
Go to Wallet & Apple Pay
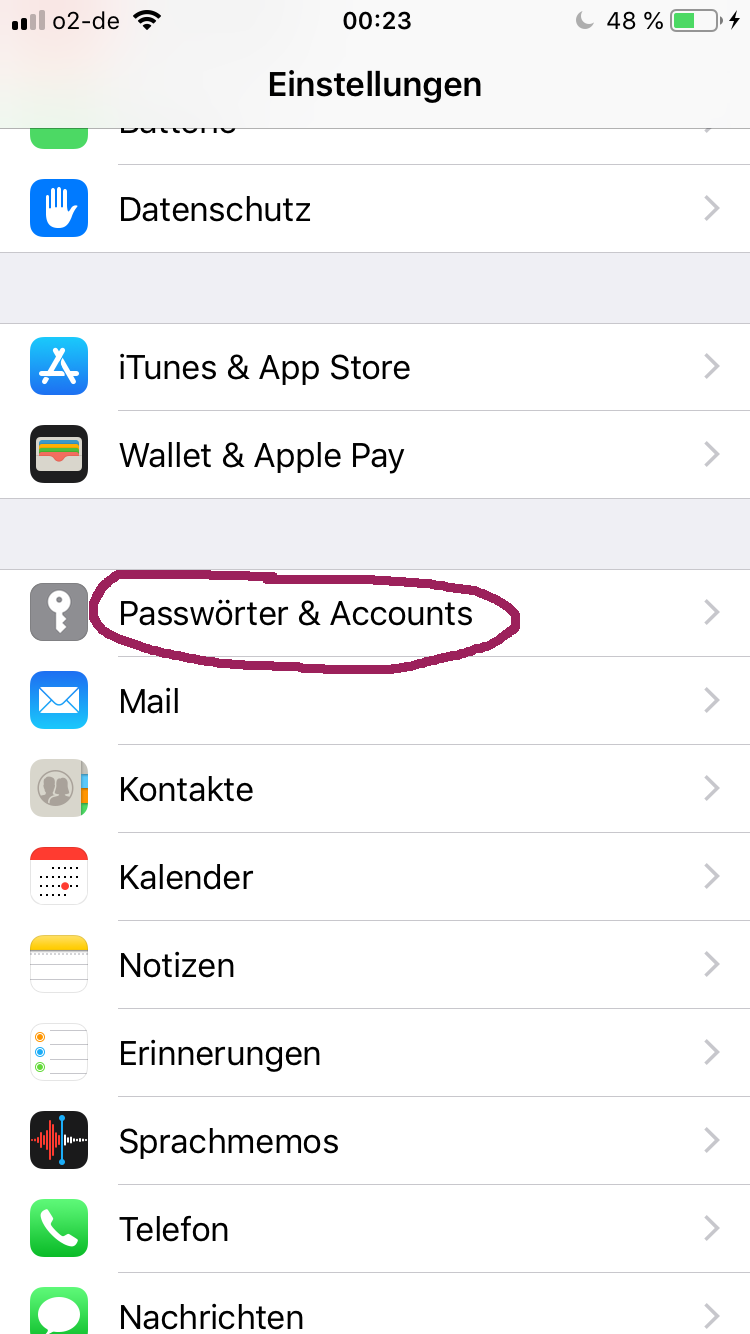pos(375,455)
